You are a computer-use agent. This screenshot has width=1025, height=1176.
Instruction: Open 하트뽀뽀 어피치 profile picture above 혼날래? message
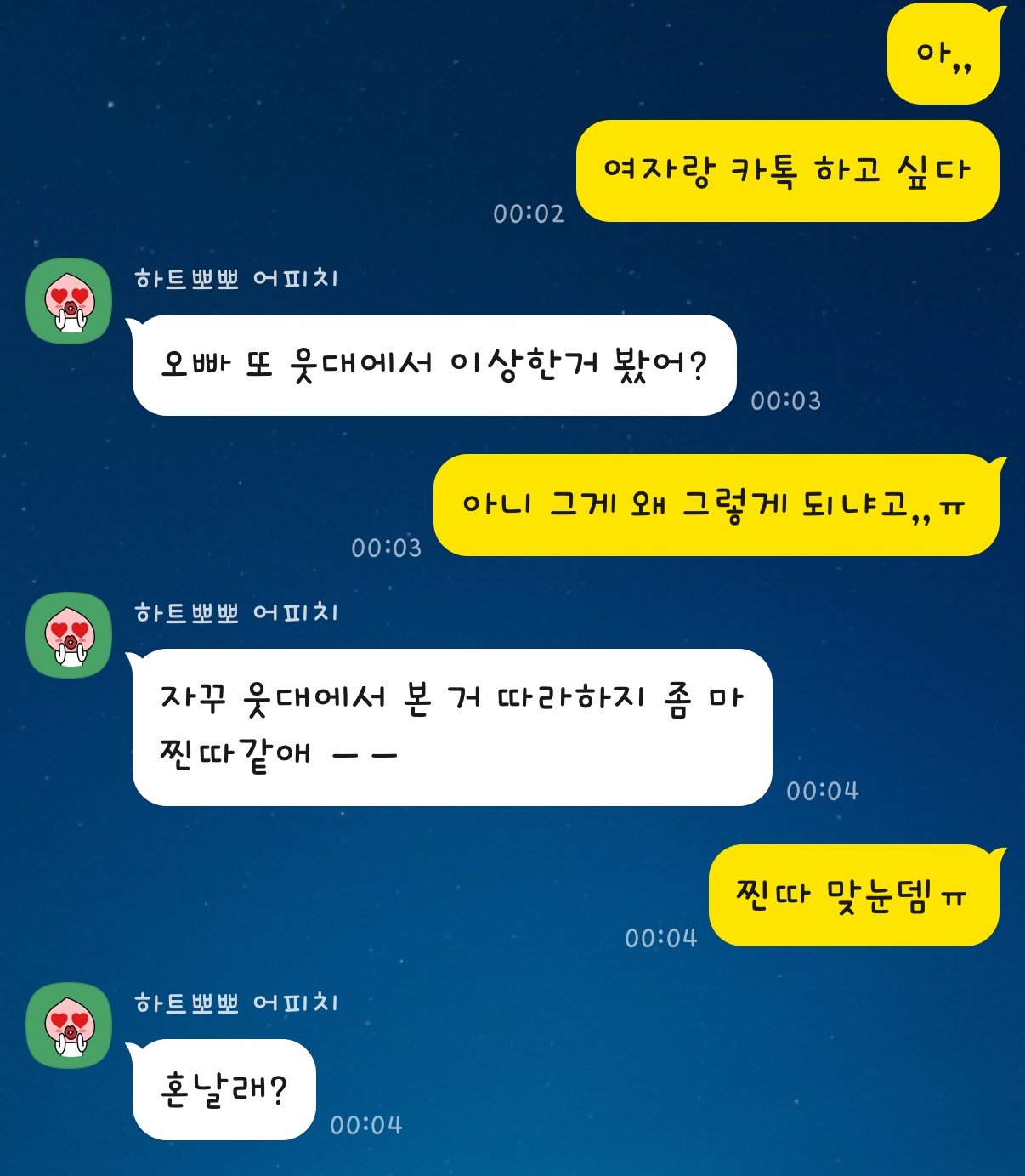point(69,1025)
